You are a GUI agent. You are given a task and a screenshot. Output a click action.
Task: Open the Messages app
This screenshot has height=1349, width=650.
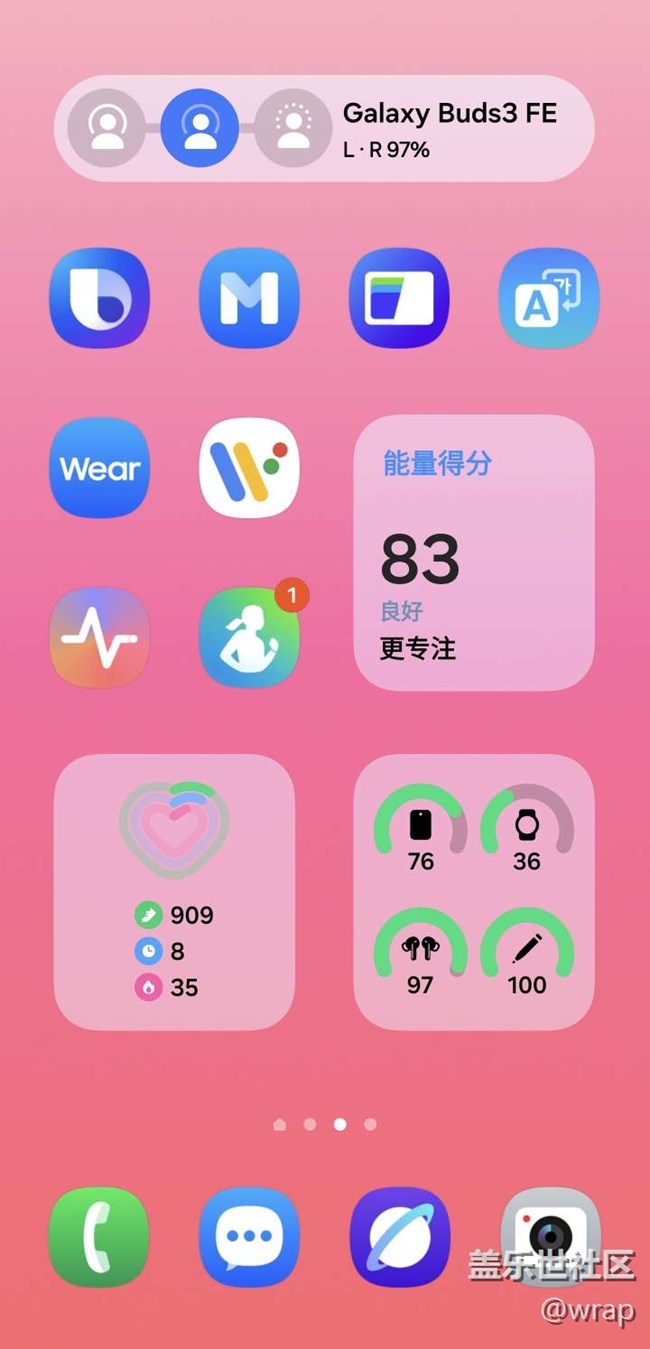tap(249, 1237)
